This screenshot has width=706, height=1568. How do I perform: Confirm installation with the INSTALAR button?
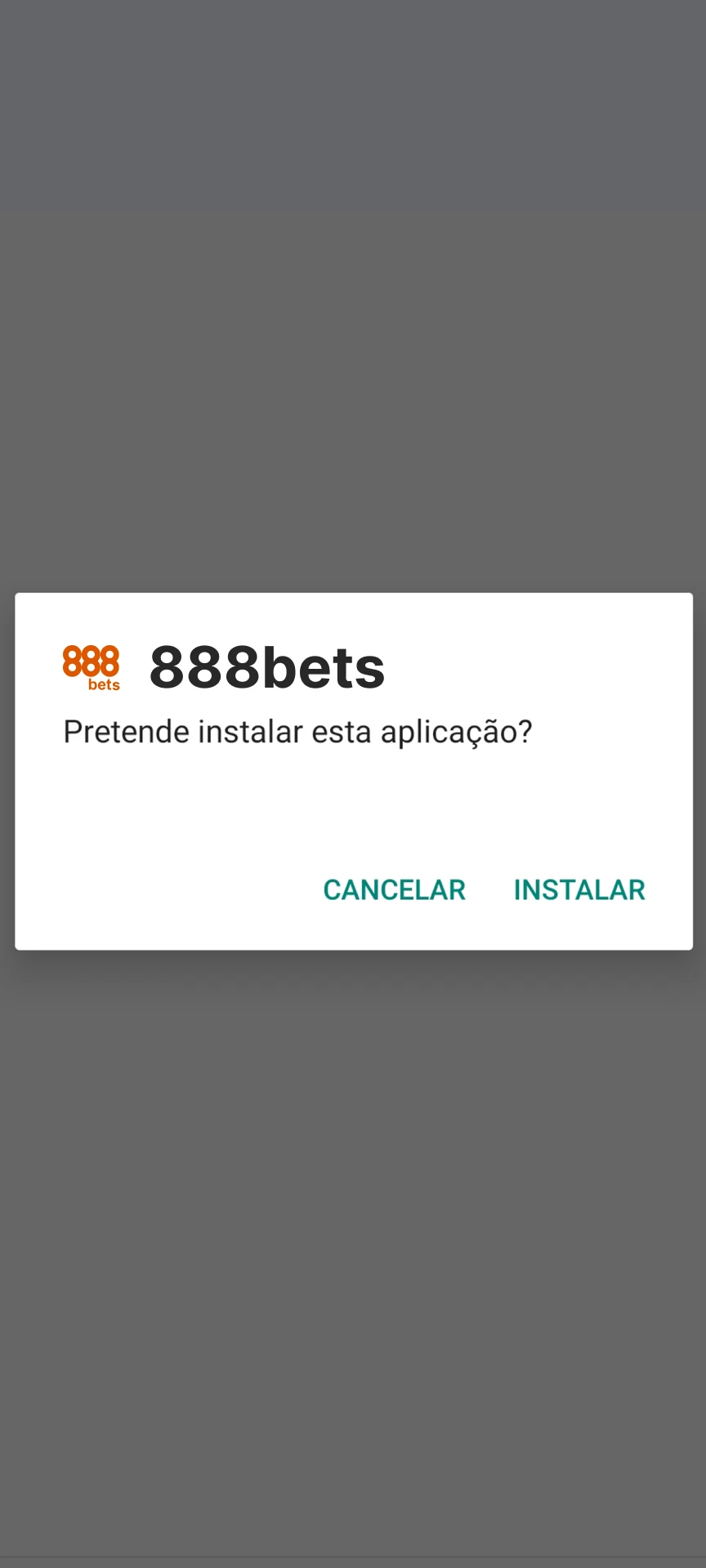coord(579,889)
